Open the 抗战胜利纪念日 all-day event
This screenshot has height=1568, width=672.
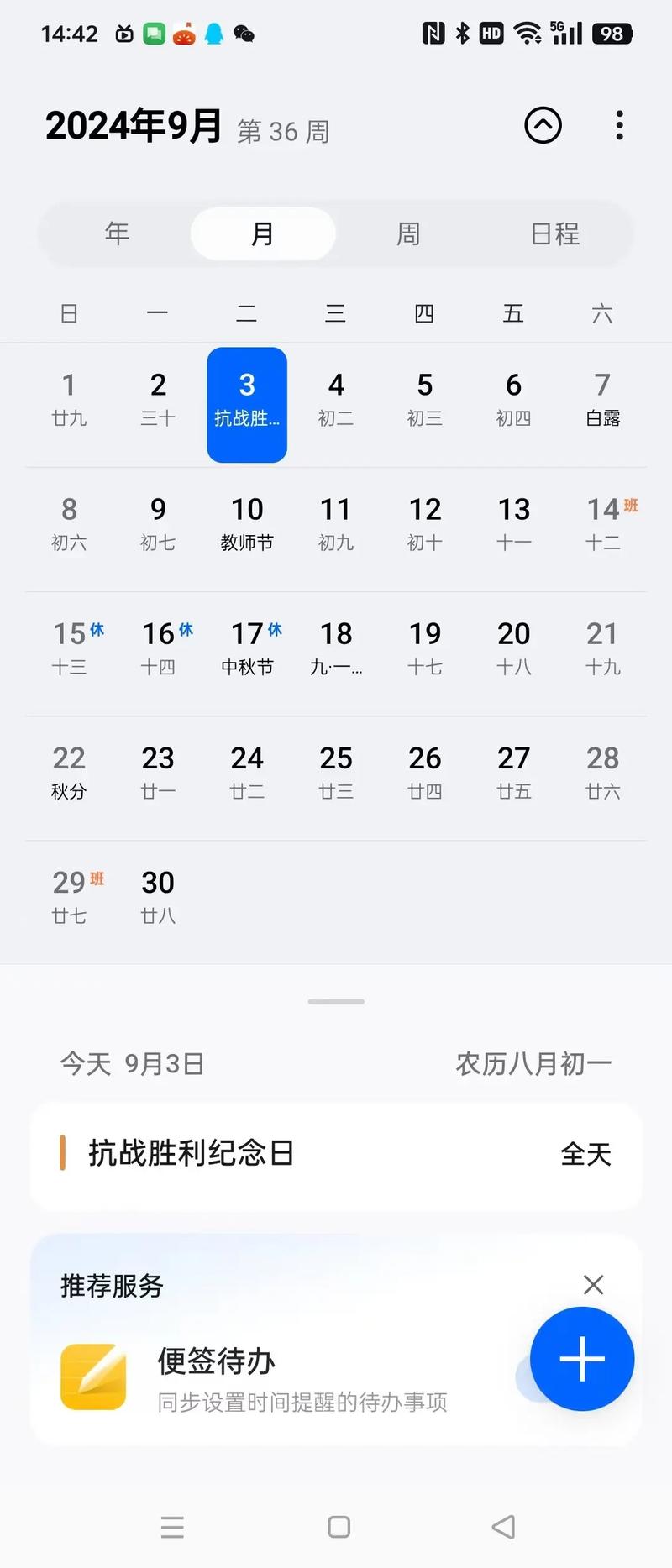pyautogui.click(x=336, y=1154)
